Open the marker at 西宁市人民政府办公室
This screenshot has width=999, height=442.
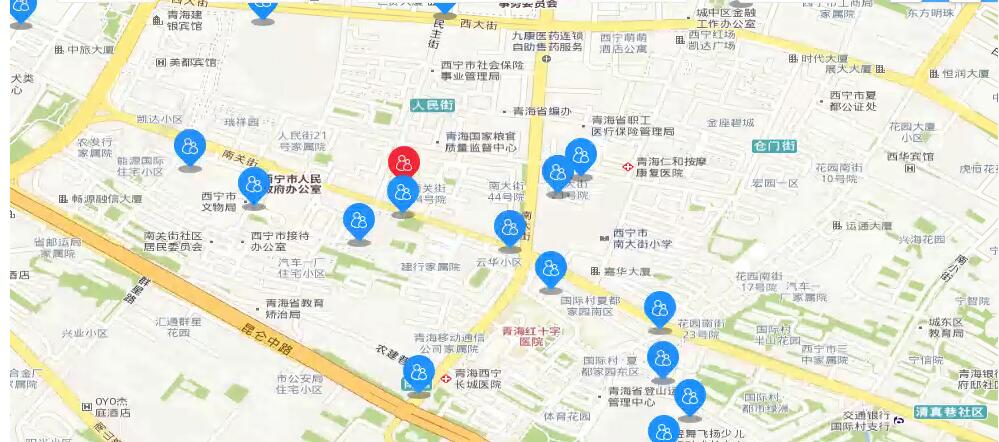(x=253, y=185)
